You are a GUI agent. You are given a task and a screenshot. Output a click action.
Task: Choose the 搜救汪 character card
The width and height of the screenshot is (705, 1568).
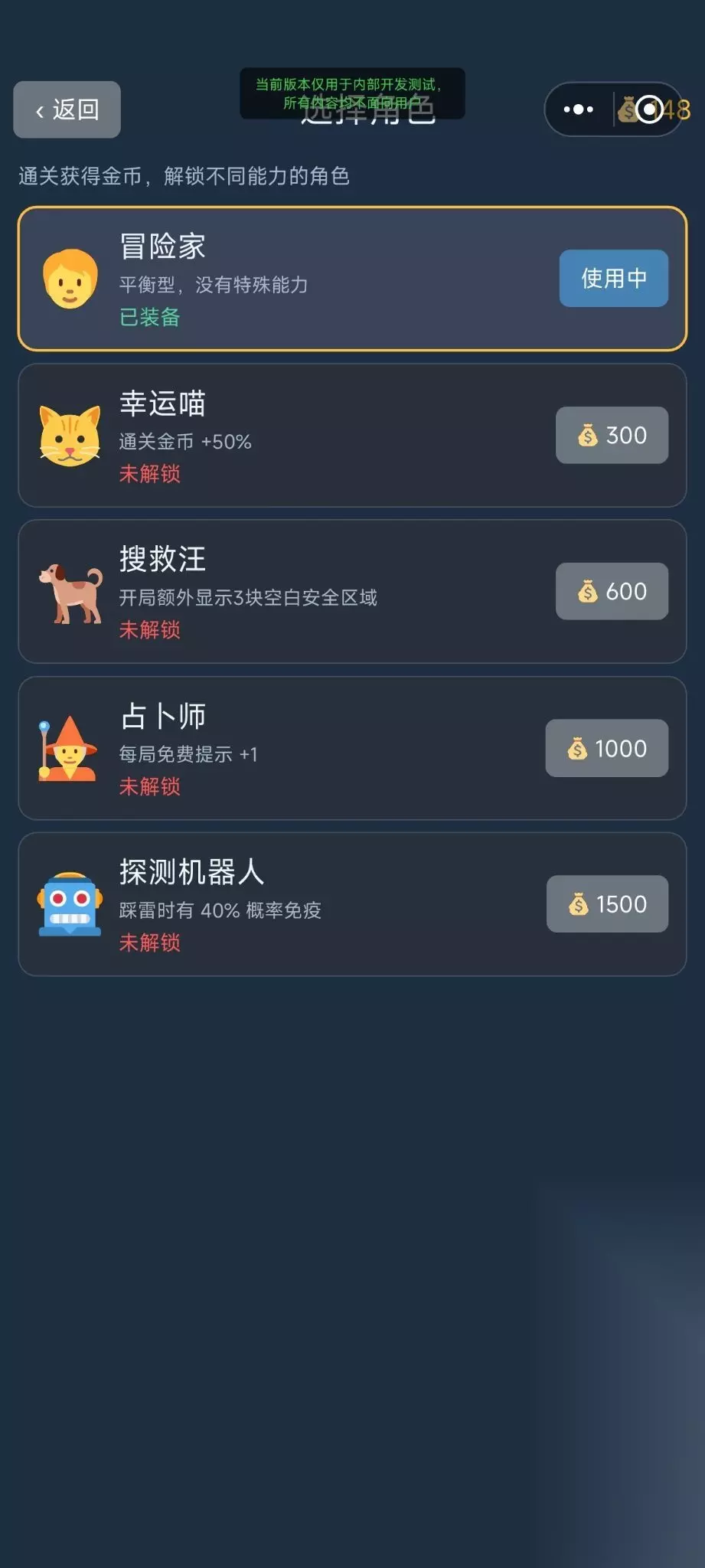pyautogui.click(x=352, y=591)
